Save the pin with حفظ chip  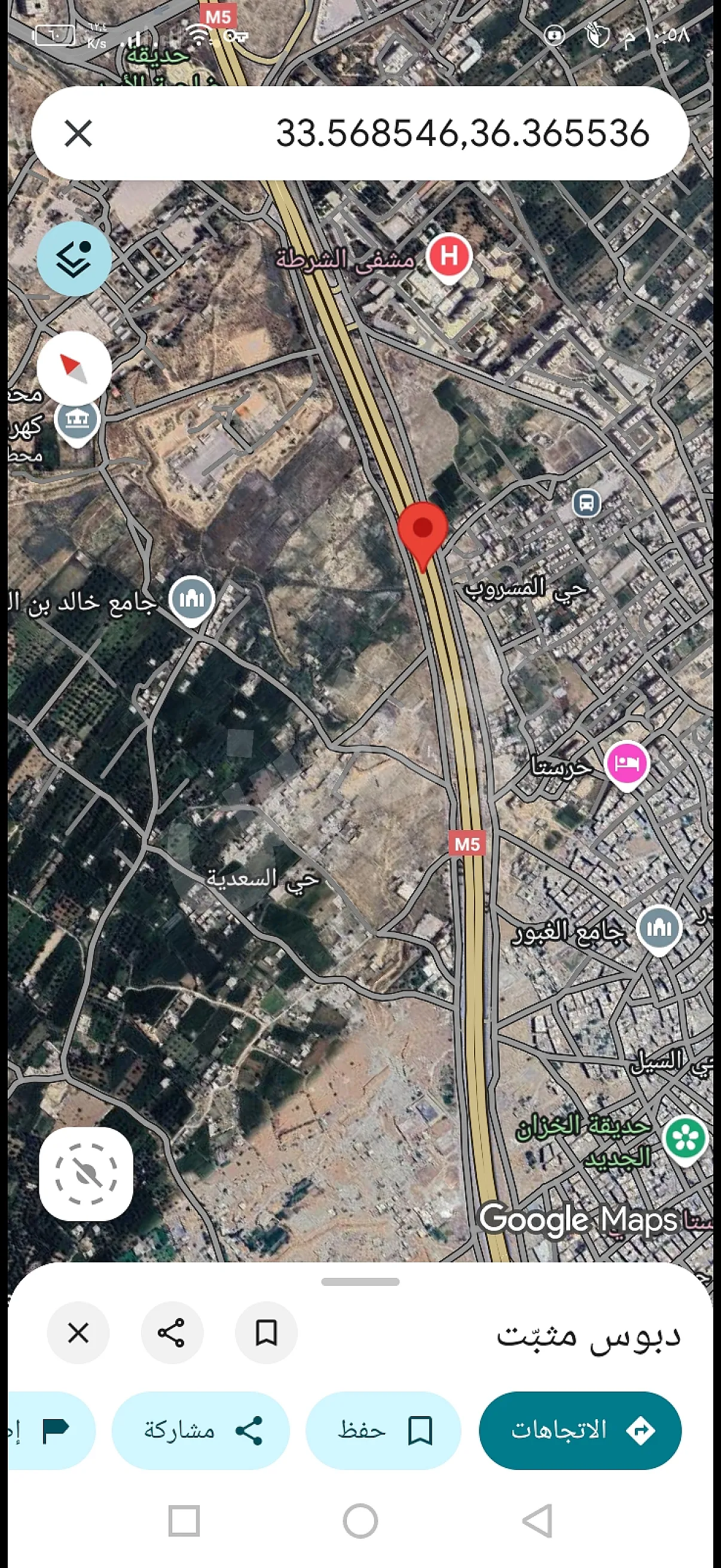pyautogui.click(x=383, y=1430)
